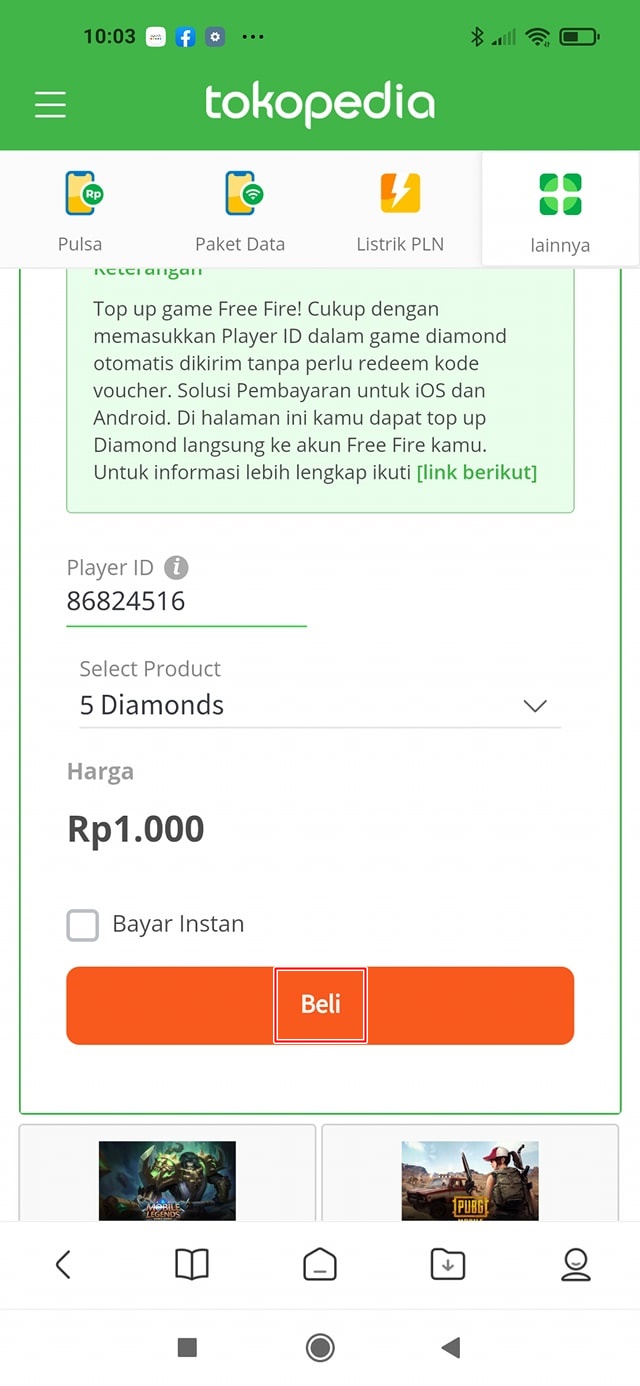
Task: Switch to the Listrik PLN category
Action: tap(400, 211)
